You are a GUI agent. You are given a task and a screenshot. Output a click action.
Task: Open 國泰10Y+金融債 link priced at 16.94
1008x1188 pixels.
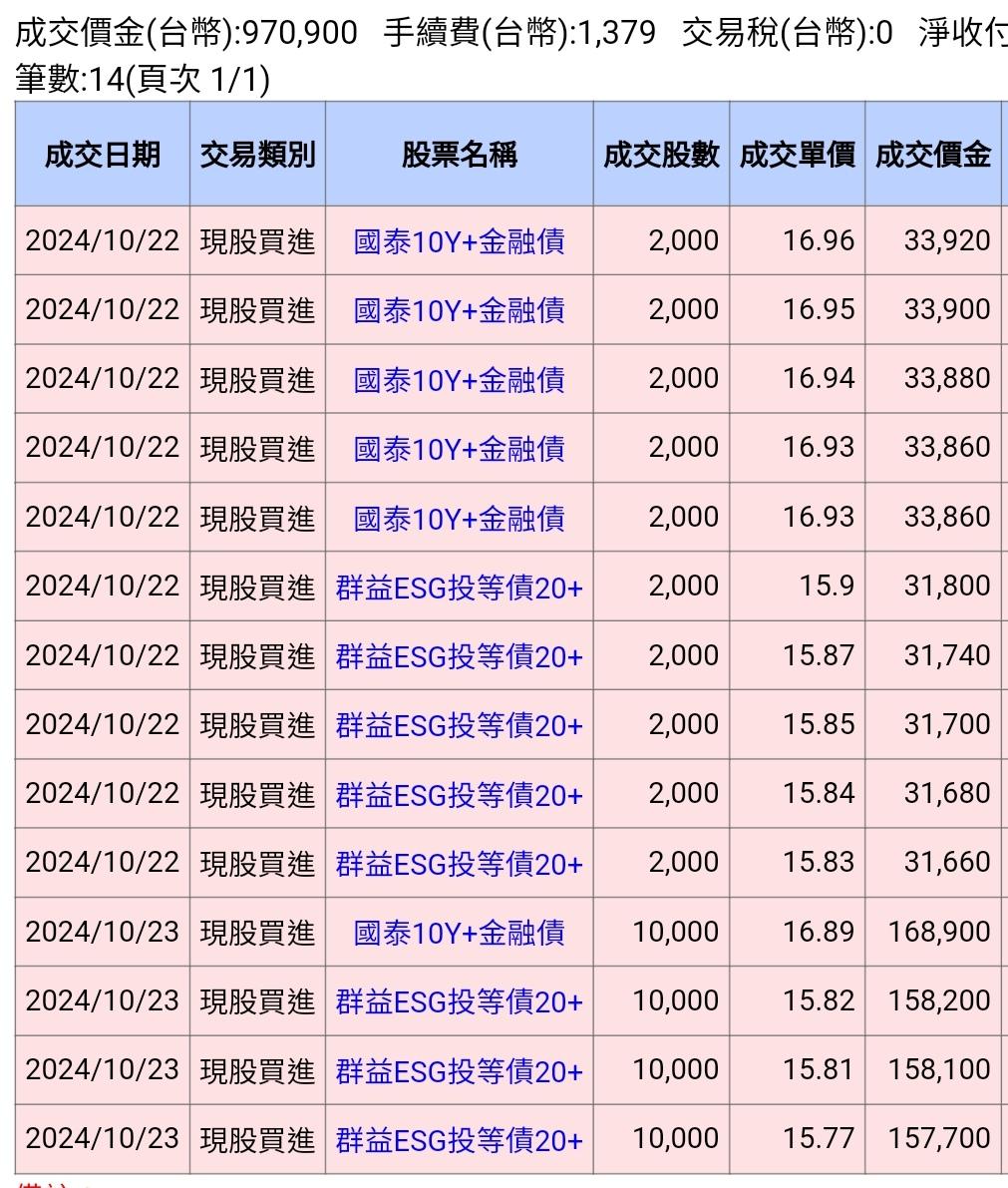click(x=459, y=379)
